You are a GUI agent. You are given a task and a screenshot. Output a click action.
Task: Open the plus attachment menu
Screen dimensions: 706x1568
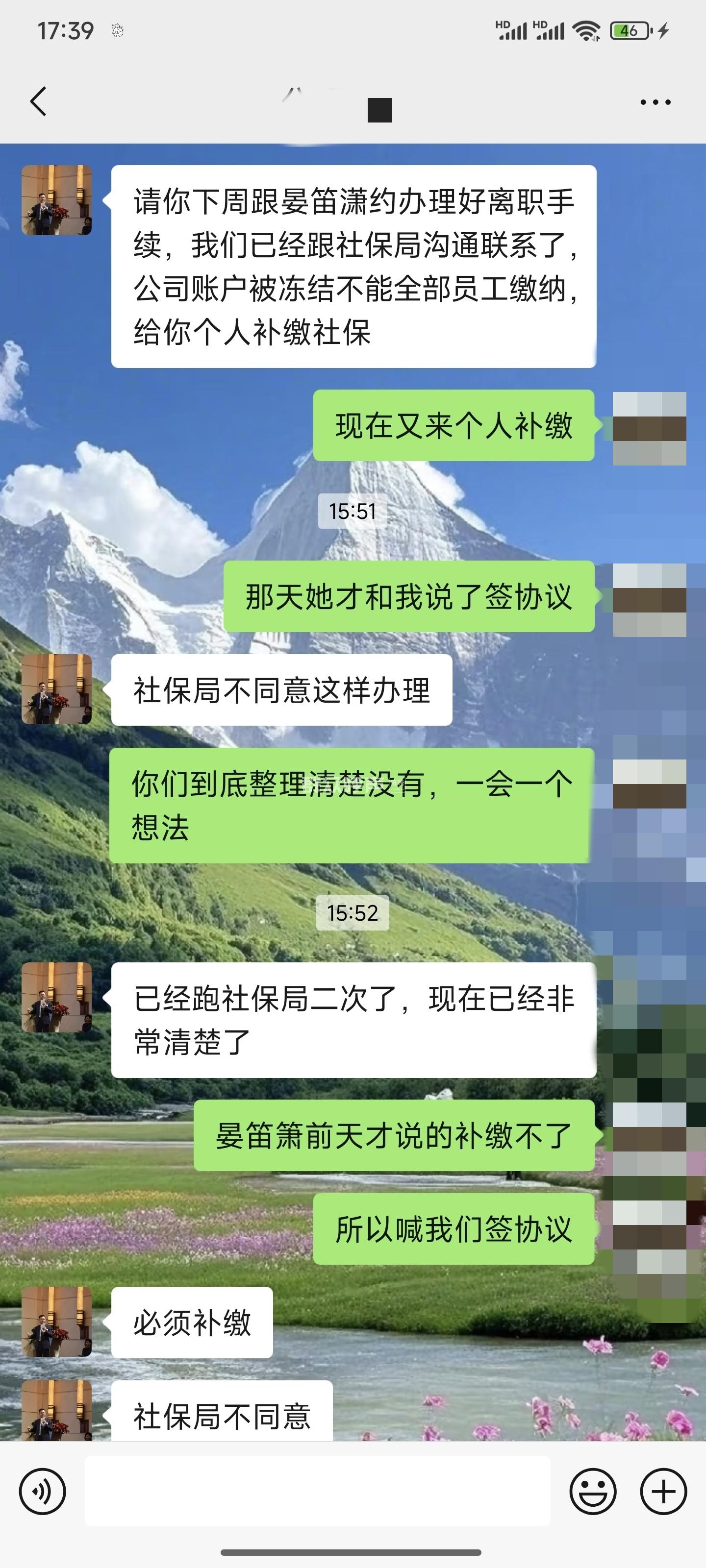click(663, 1491)
